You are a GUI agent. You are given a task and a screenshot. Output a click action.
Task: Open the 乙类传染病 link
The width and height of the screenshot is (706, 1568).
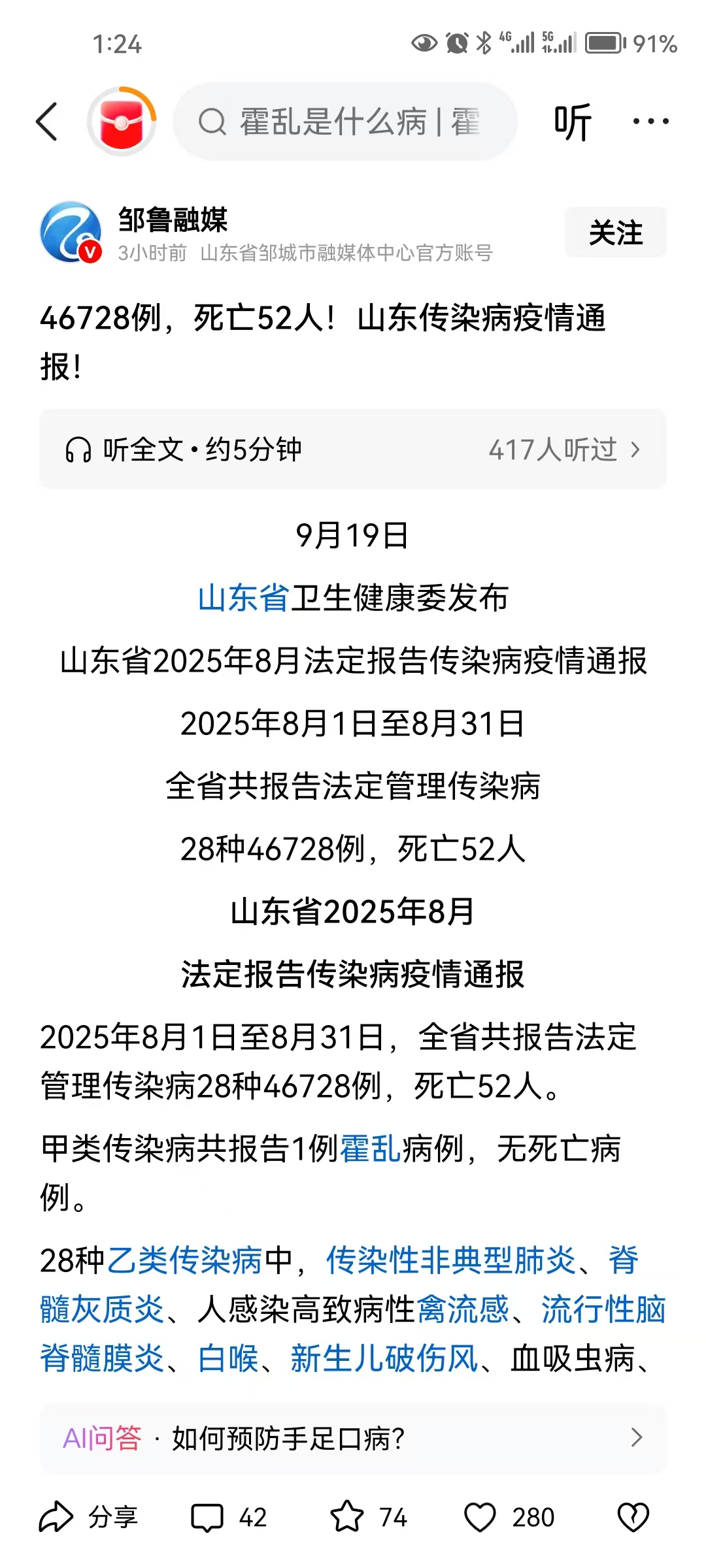pyautogui.click(x=184, y=1260)
